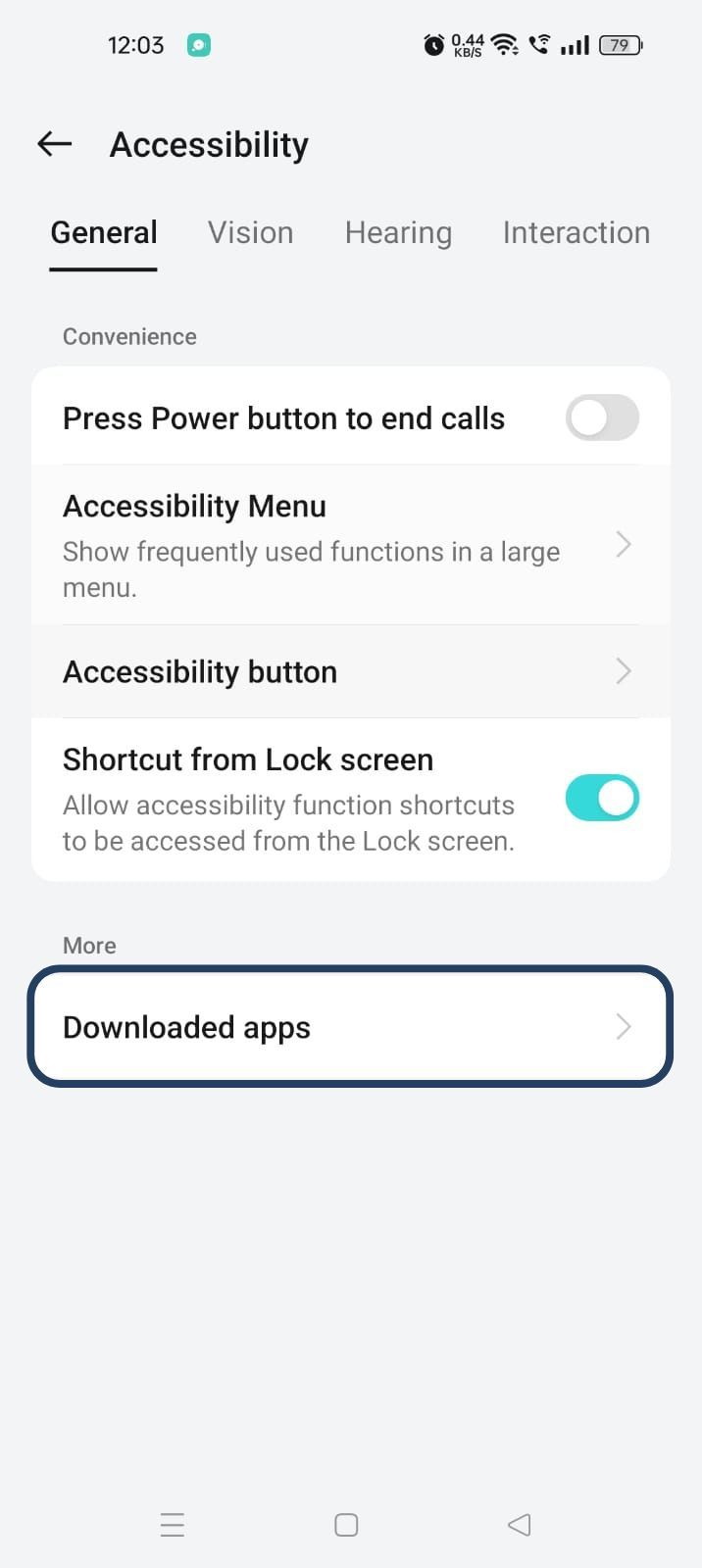The width and height of the screenshot is (702, 1568).
Task: Go back from Accessibility settings
Action: [x=55, y=144]
